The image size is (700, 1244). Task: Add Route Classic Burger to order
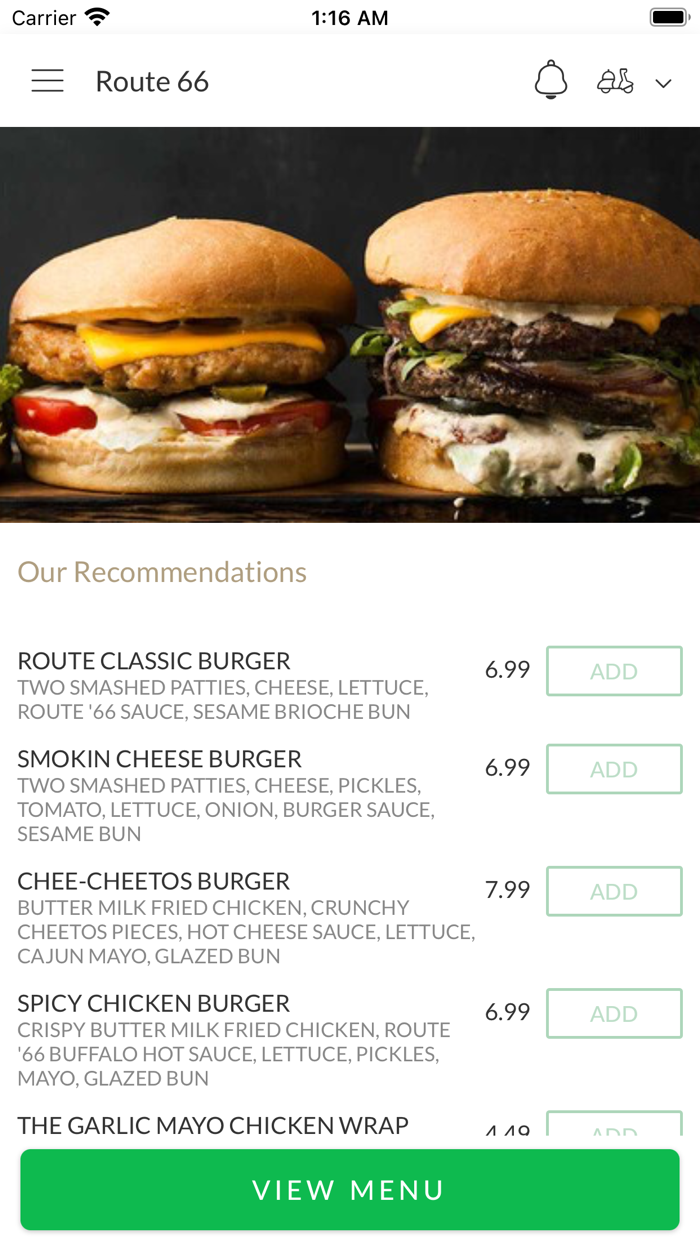tap(613, 671)
